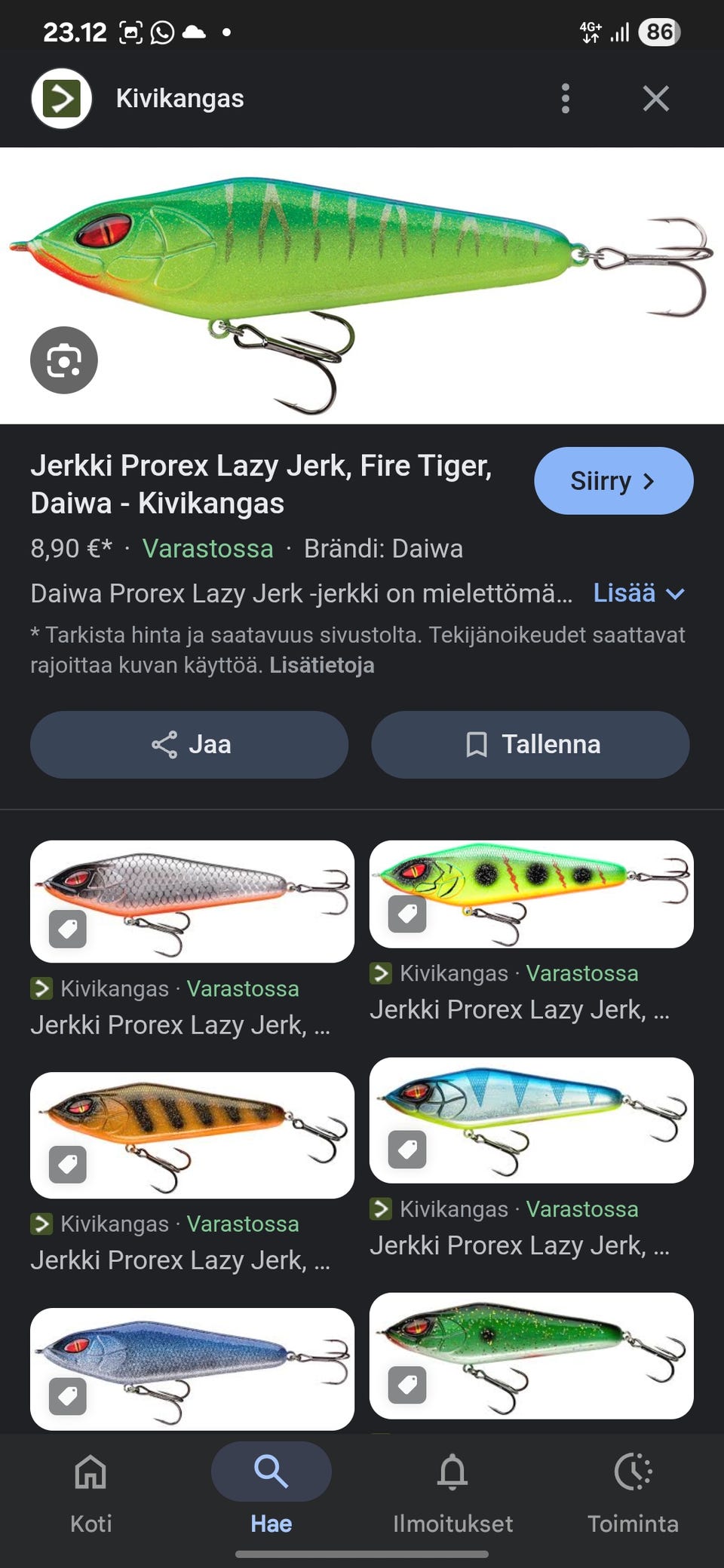Open the orange black-striped lure result

[x=192, y=1135]
